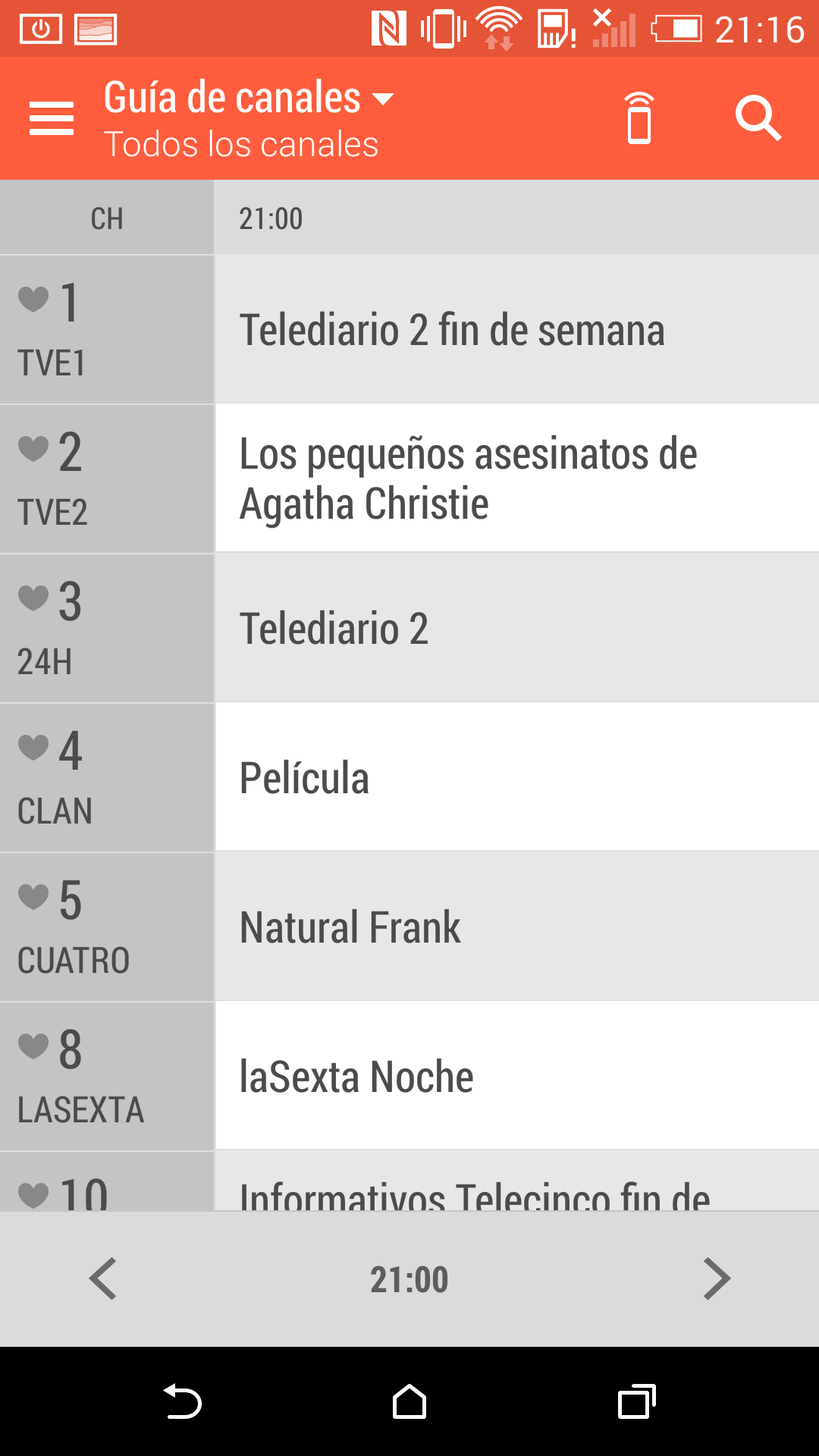This screenshot has height=1456, width=819.
Task: Favorite channel 8 LASEXTA with heart
Action: tap(33, 1046)
